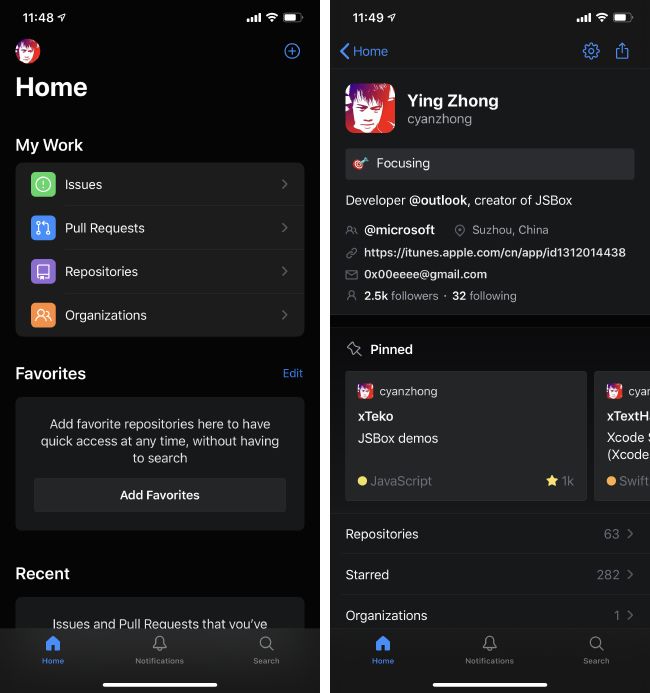Edit the Favorites section
Viewport: 650px width, 693px height.
(x=292, y=373)
